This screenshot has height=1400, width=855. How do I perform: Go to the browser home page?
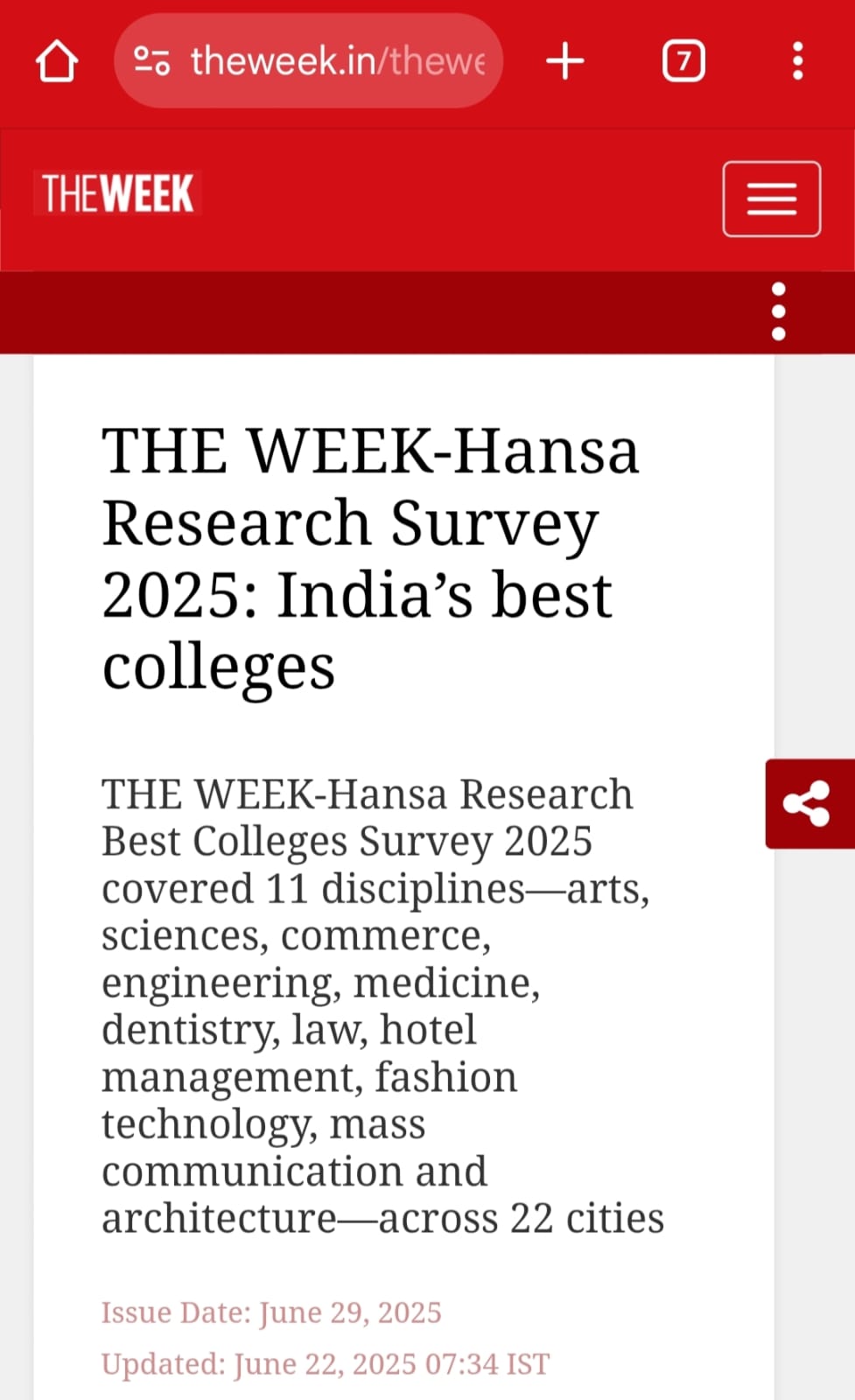[x=57, y=62]
